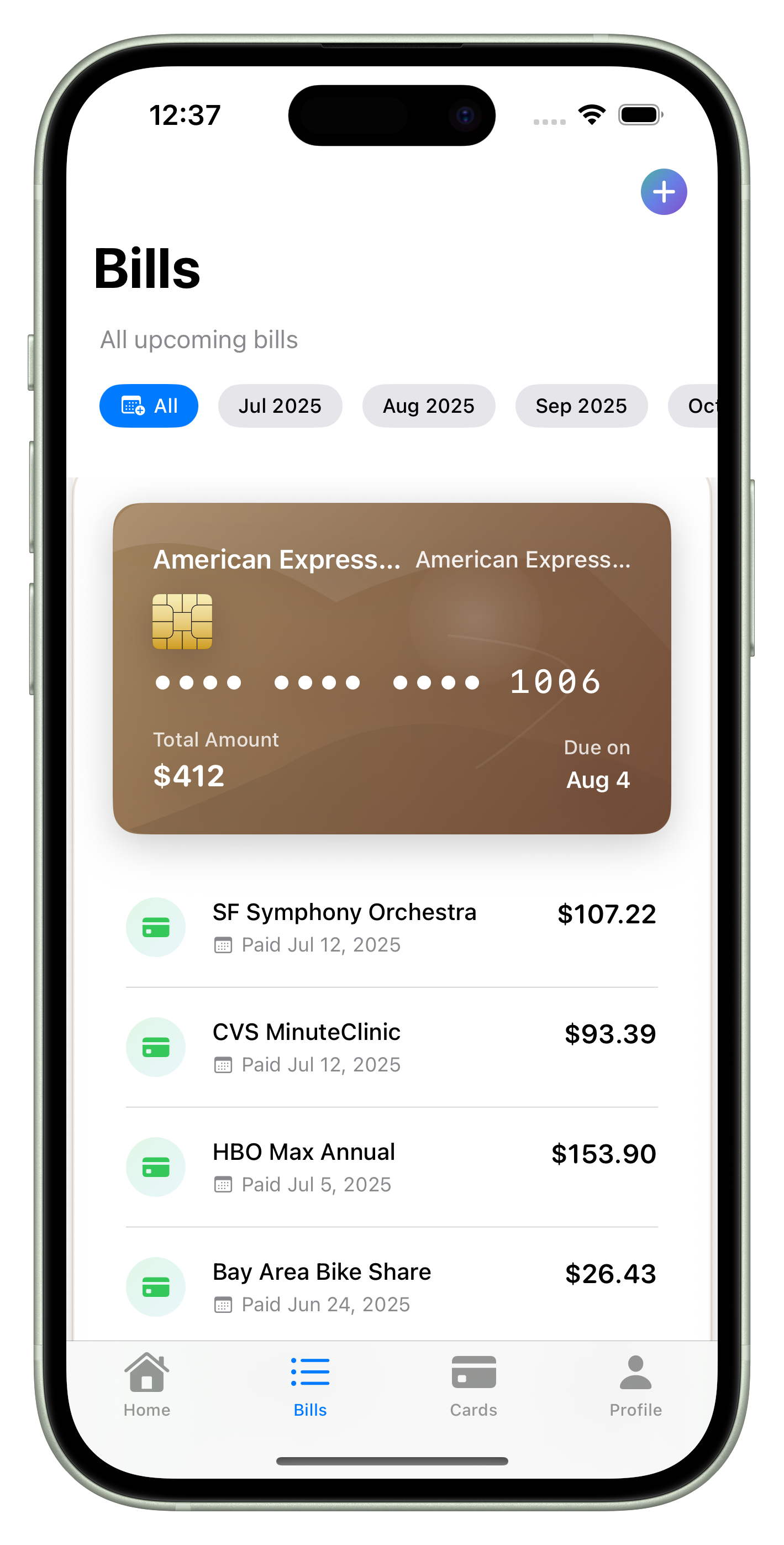This screenshot has width=784, height=1545.
Task: Tap the calendar icon inside the All chip
Action: (131, 406)
